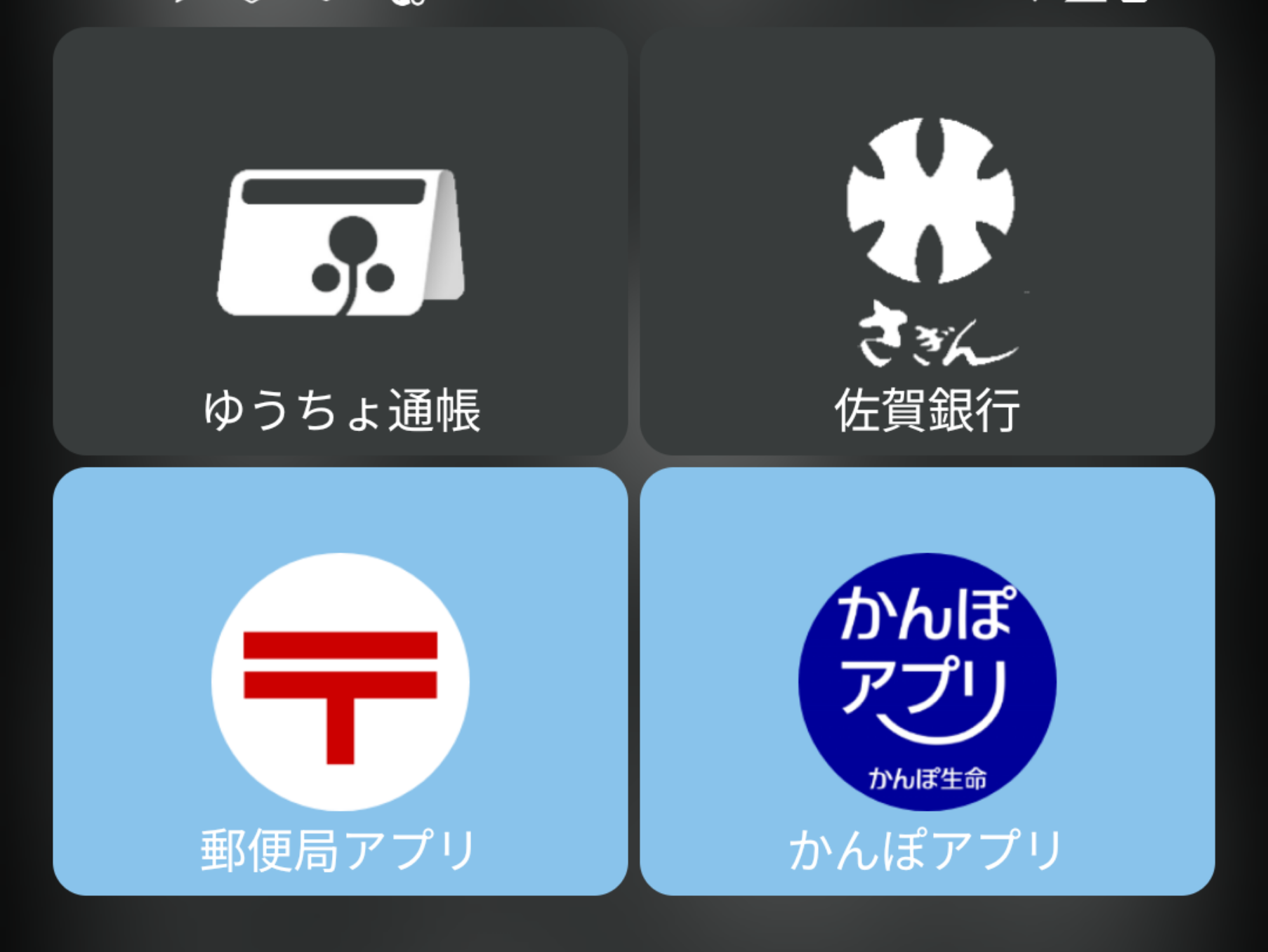Select the 郵便局アプリ tile
The height and width of the screenshot is (952, 1268).
341,681
